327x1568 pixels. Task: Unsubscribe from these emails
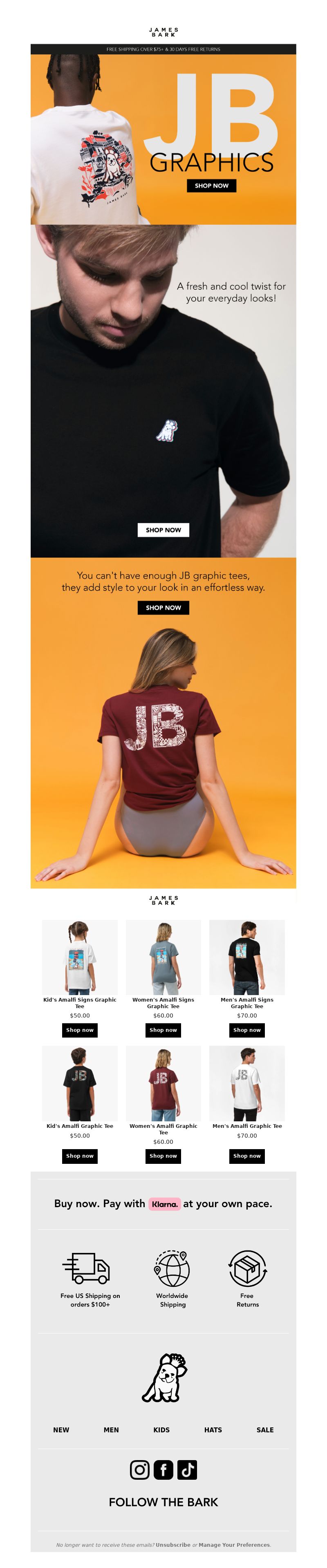pyautogui.click(x=173, y=1545)
